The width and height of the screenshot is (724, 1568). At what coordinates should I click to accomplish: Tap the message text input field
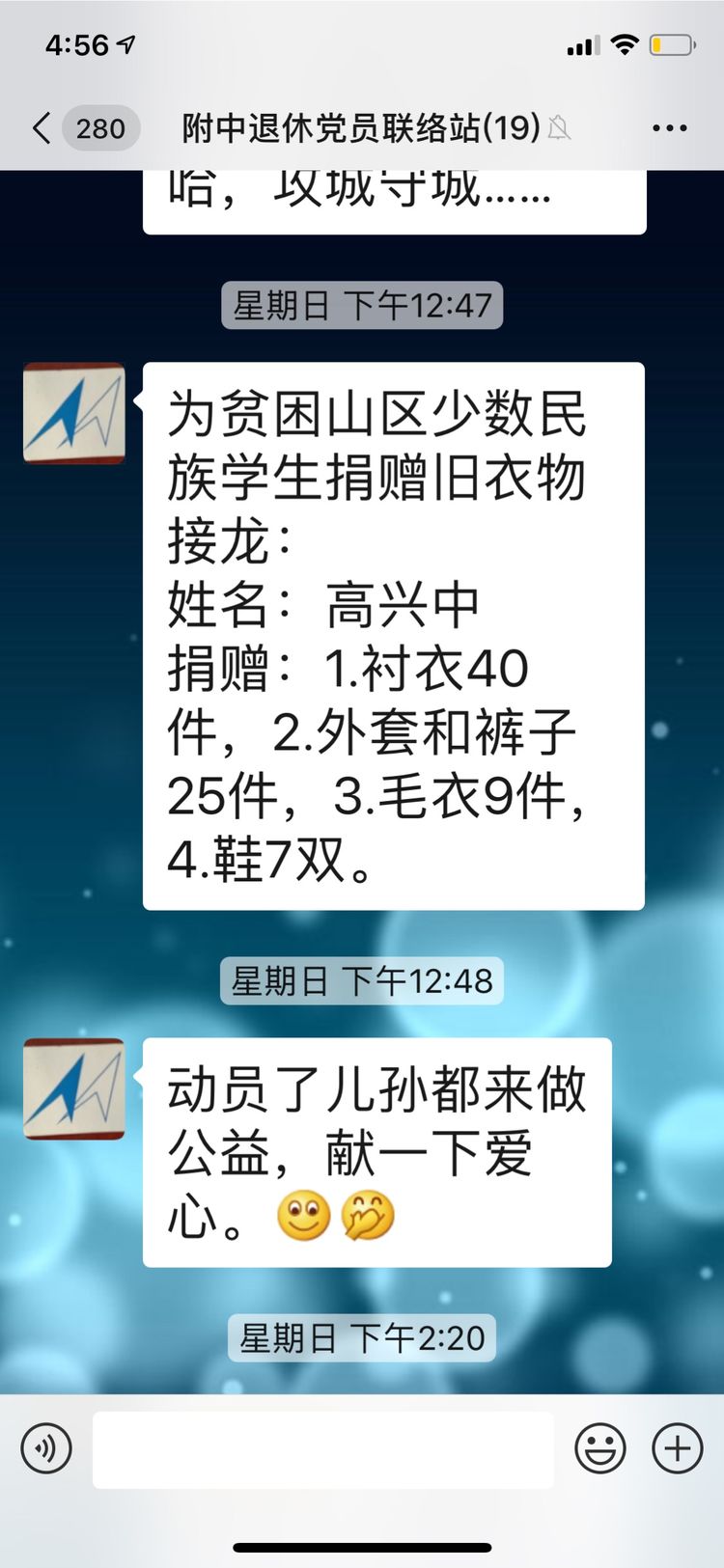click(323, 1449)
